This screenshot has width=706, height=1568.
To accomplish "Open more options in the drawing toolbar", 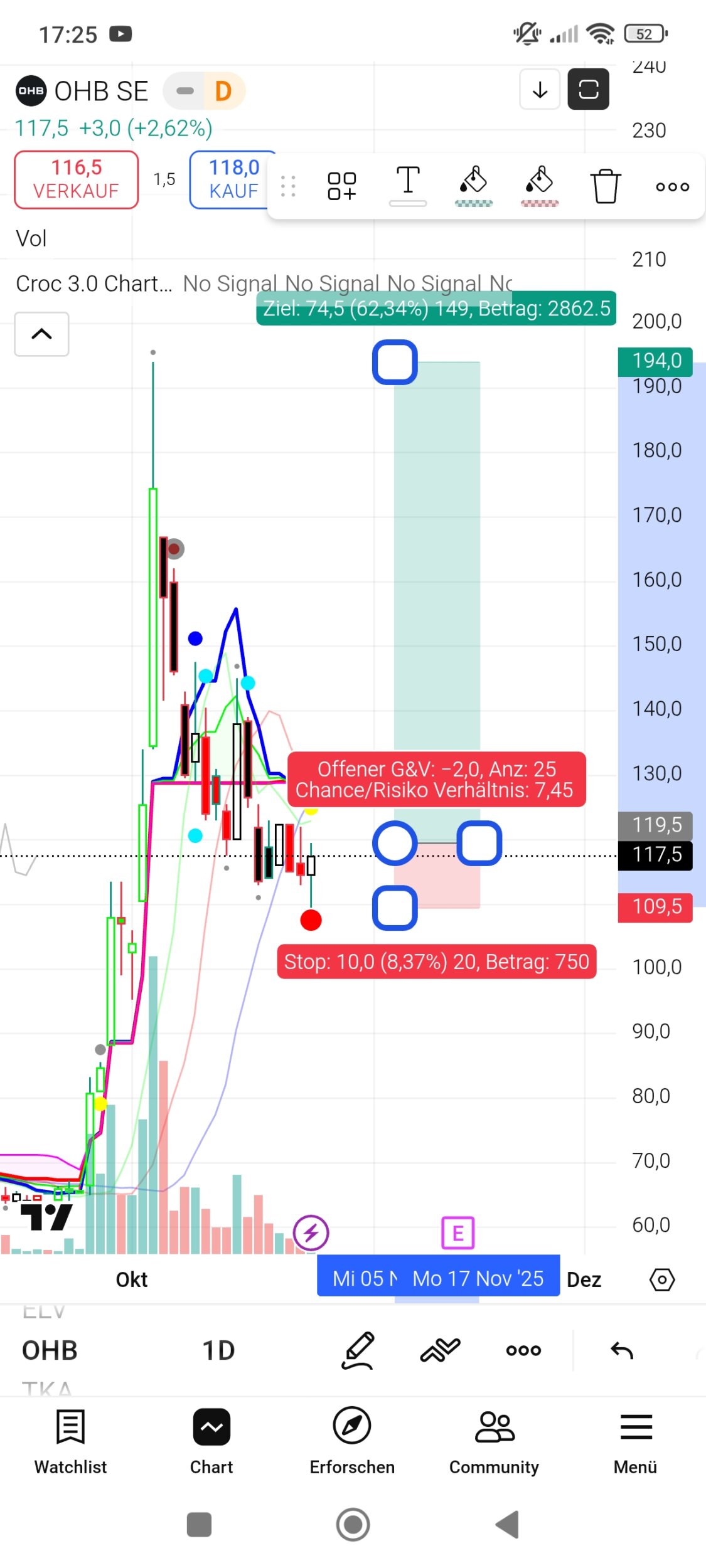I will pos(672,186).
